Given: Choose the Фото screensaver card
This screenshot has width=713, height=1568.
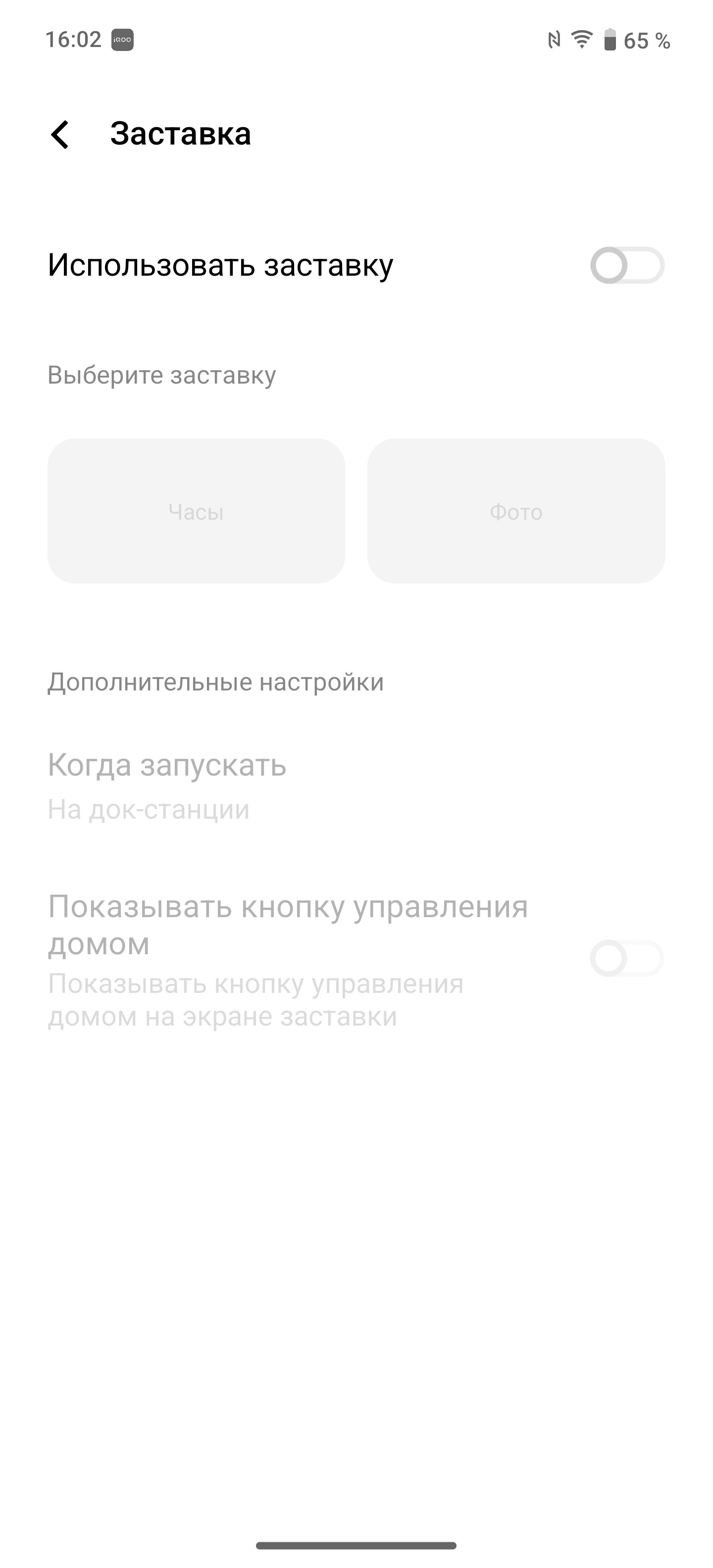Looking at the screenshot, I should (516, 511).
